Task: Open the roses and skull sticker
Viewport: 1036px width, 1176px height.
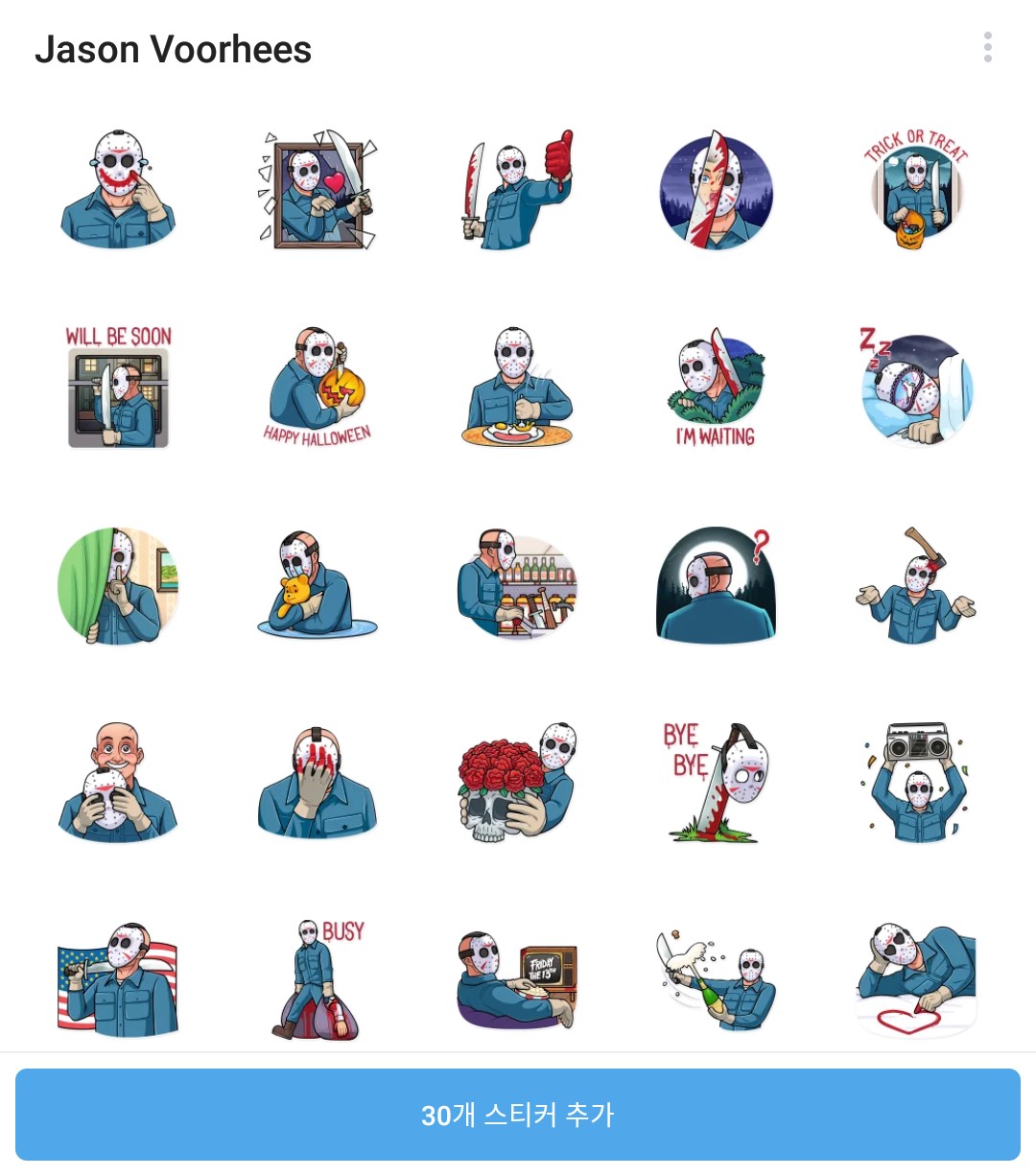Action: tap(517, 783)
